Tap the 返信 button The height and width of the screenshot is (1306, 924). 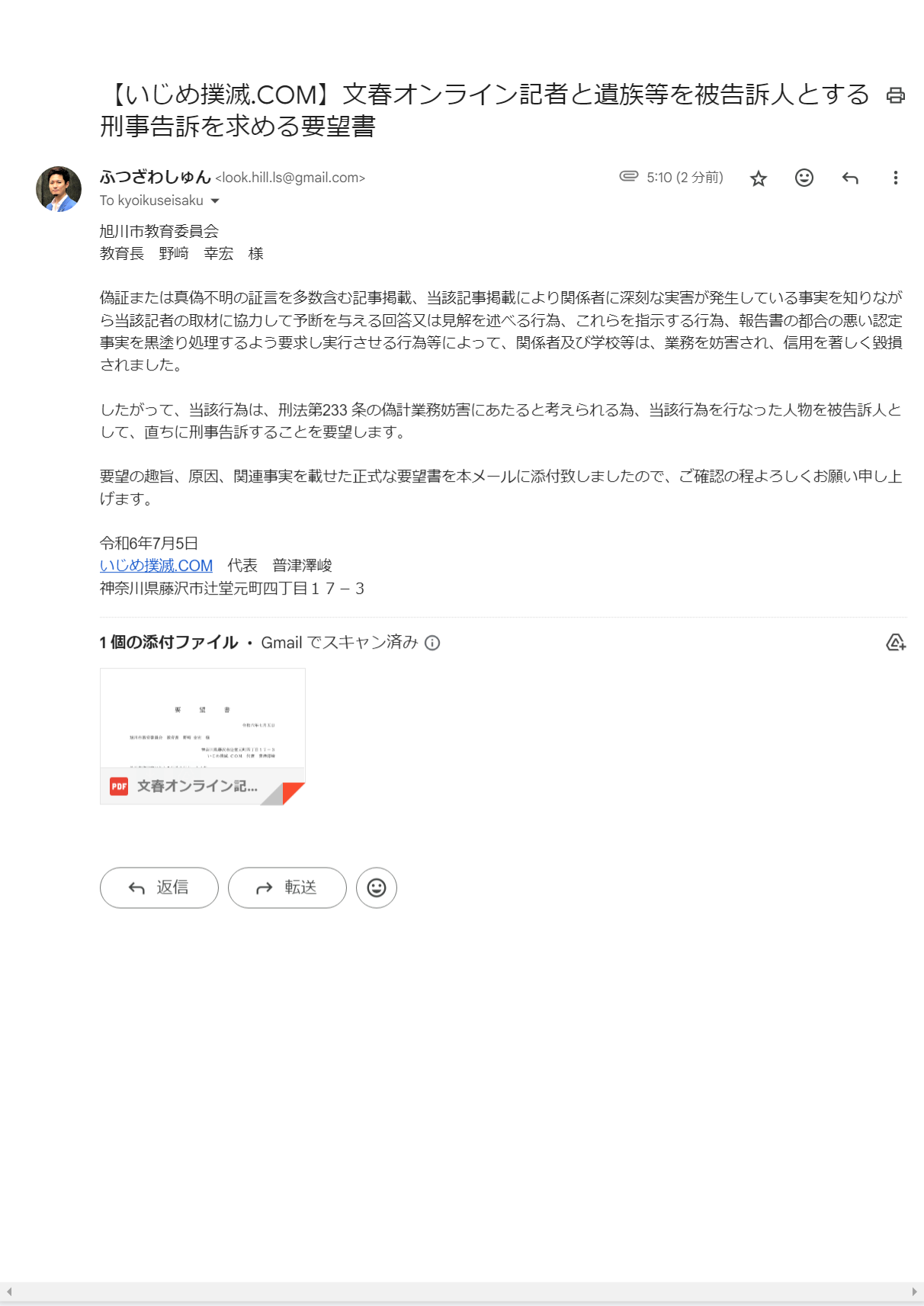pos(159,887)
